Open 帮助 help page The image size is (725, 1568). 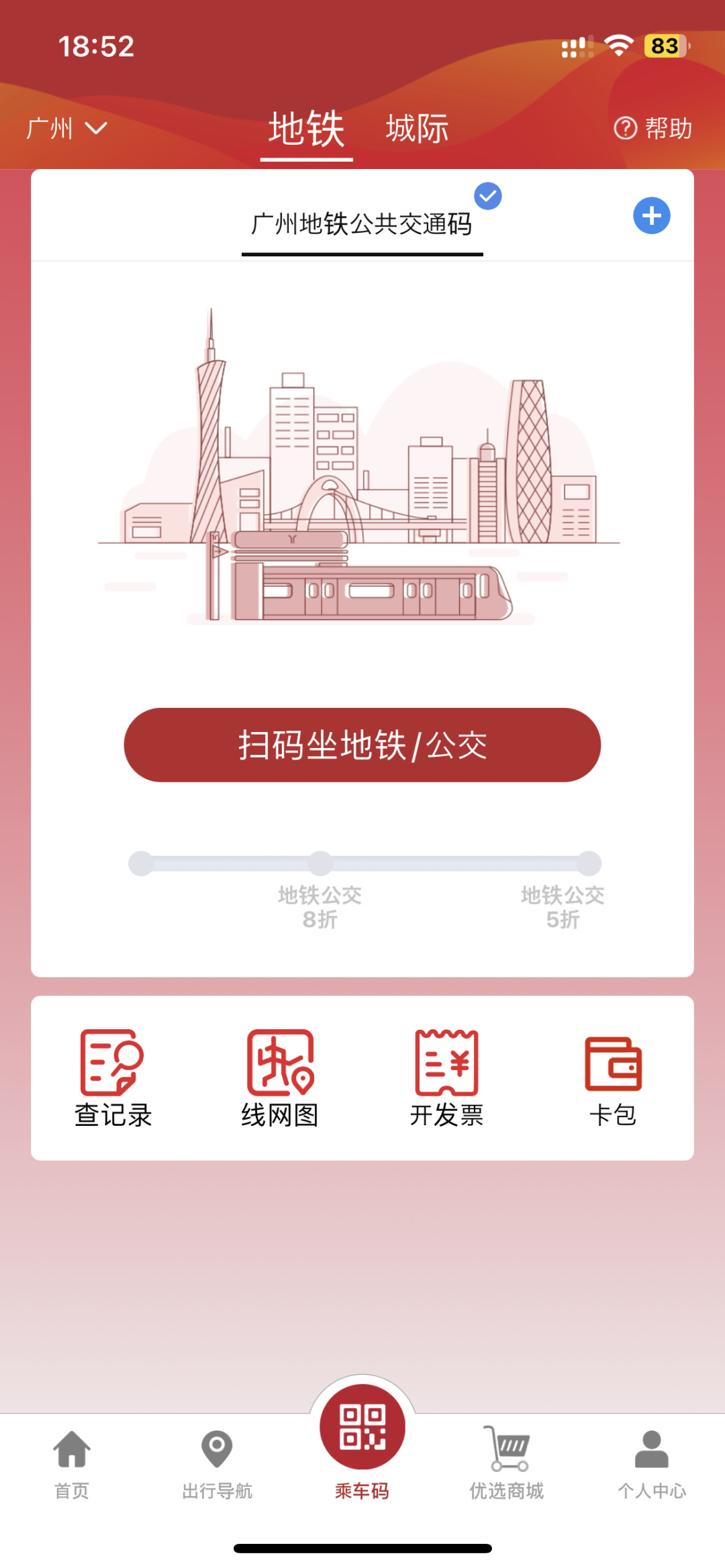pyautogui.click(x=652, y=128)
